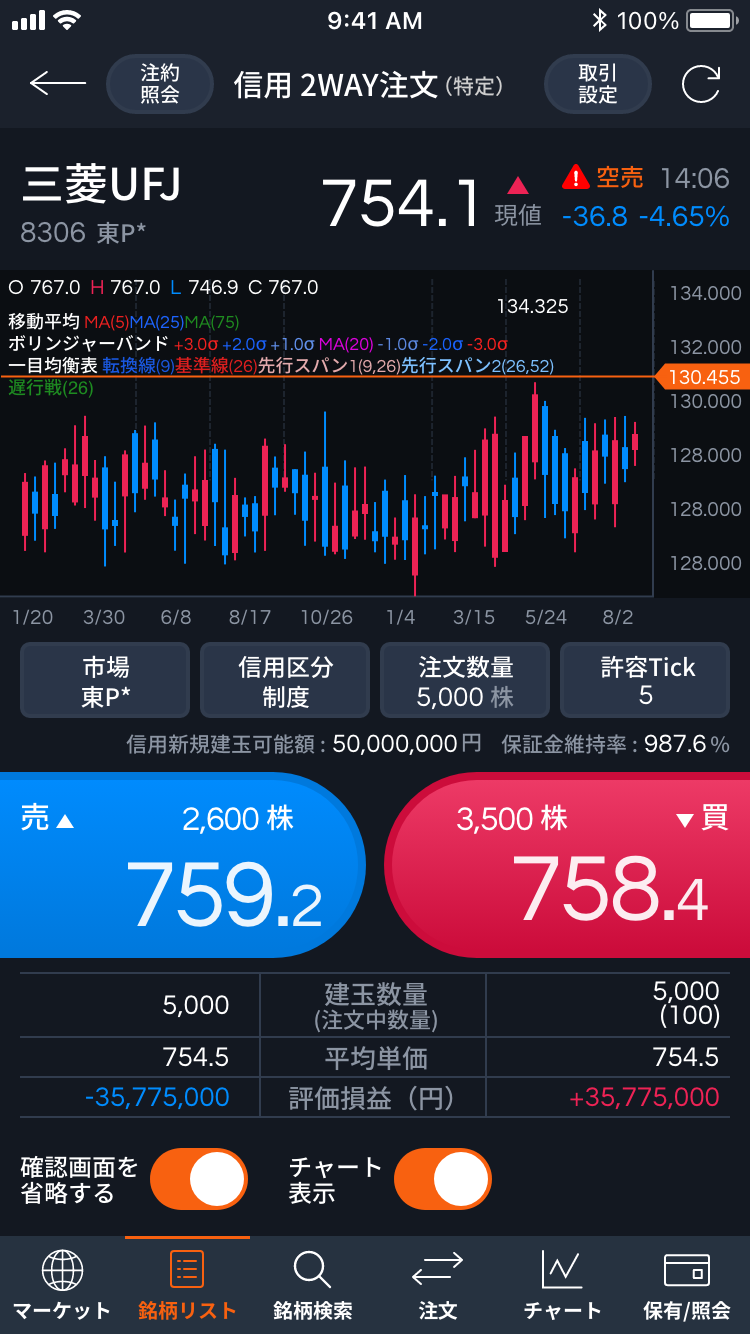Image resolution: width=750 pixels, height=1334 pixels.
Task: Refresh the quote data
Action: point(701,83)
